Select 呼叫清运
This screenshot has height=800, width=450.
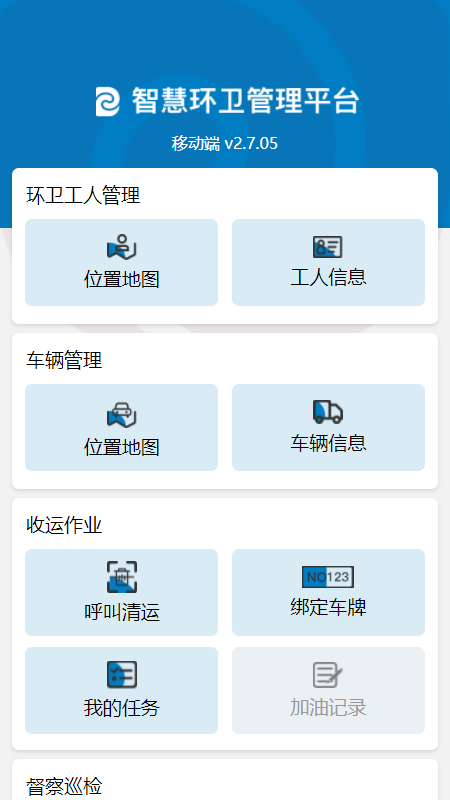121,592
